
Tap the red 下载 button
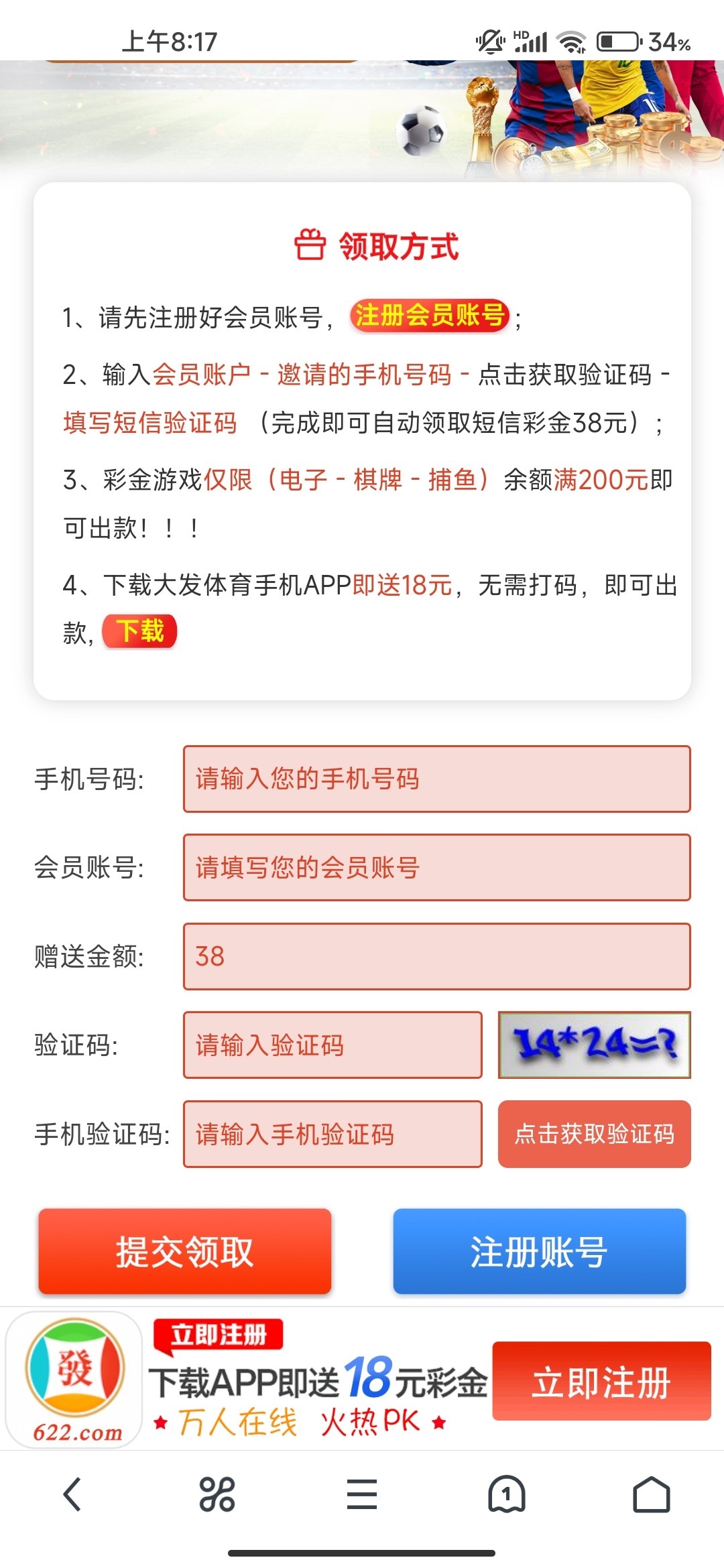[139, 631]
